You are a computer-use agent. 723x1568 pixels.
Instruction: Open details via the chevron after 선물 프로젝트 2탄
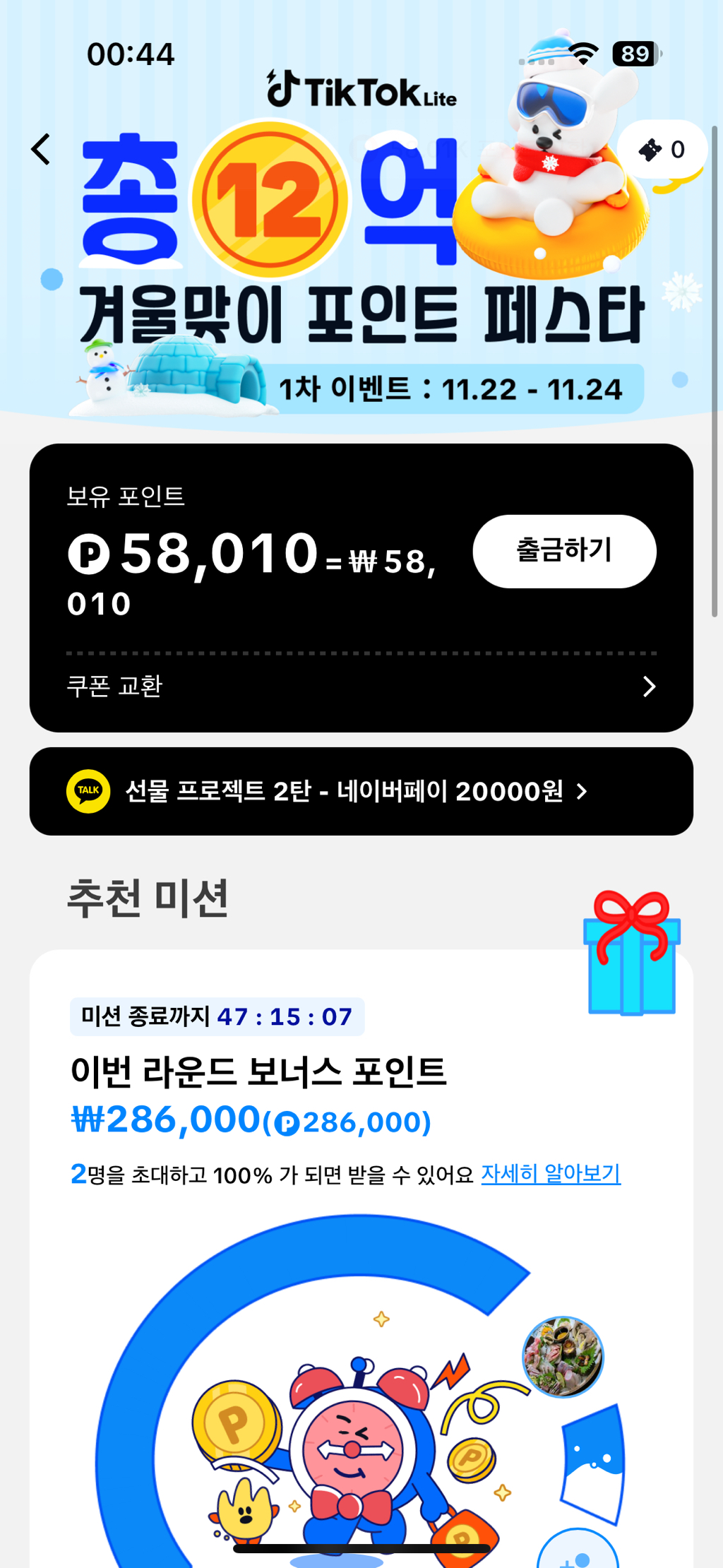(581, 791)
